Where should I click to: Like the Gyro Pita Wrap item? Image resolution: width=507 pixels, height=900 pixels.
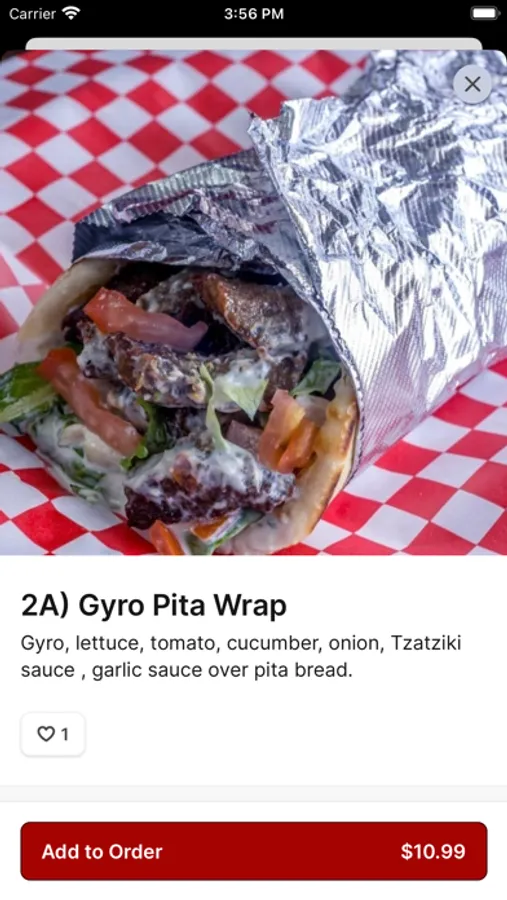(53, 734)
